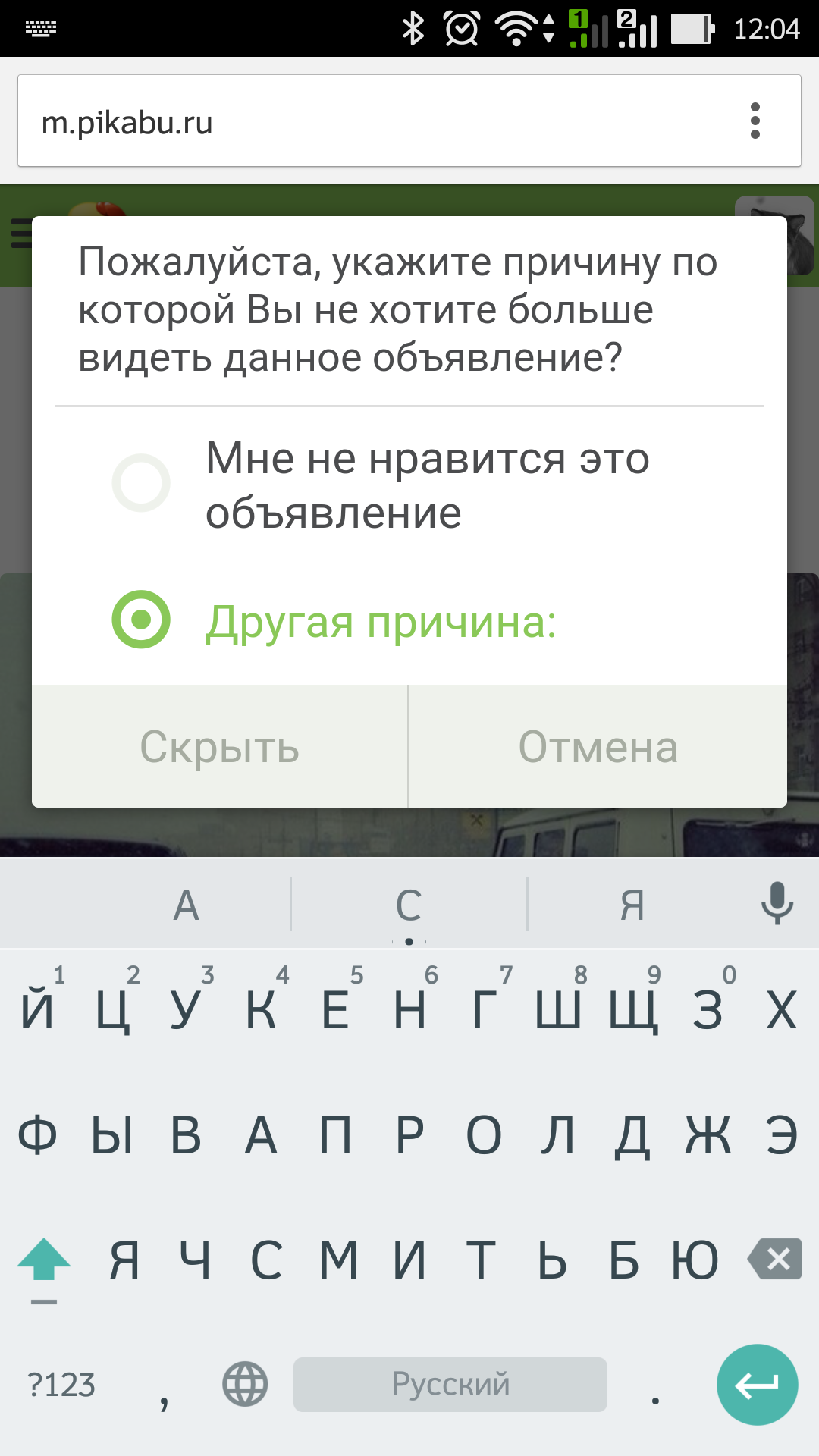The width and height of the screenshot is (819, 1456).
Task: Start voice input with the microphone
Action: coord(777,902)
